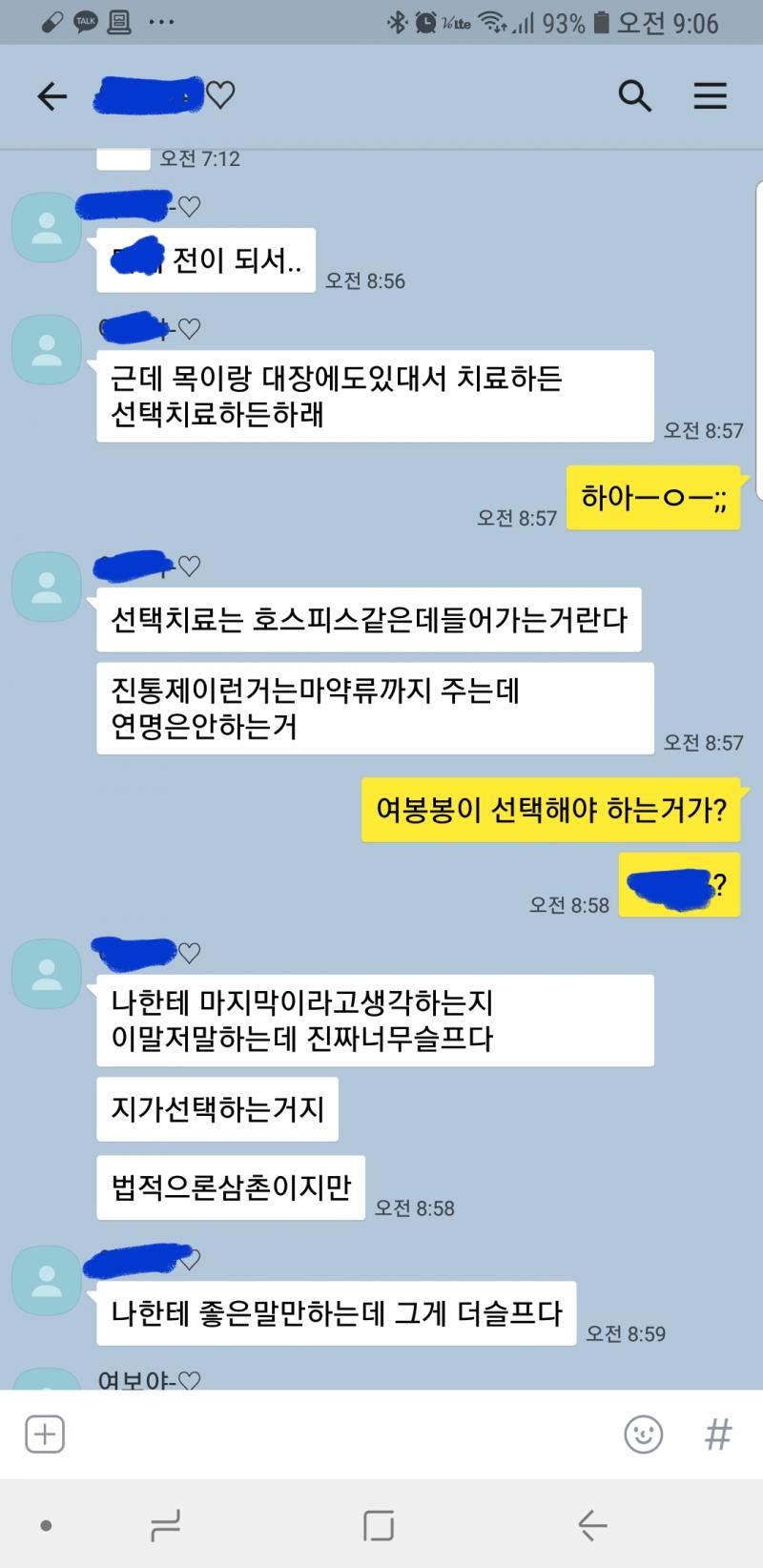Tap the hashtag search button
The width and height of the screenshot is (763, 1568).
tap(717, 1434)
